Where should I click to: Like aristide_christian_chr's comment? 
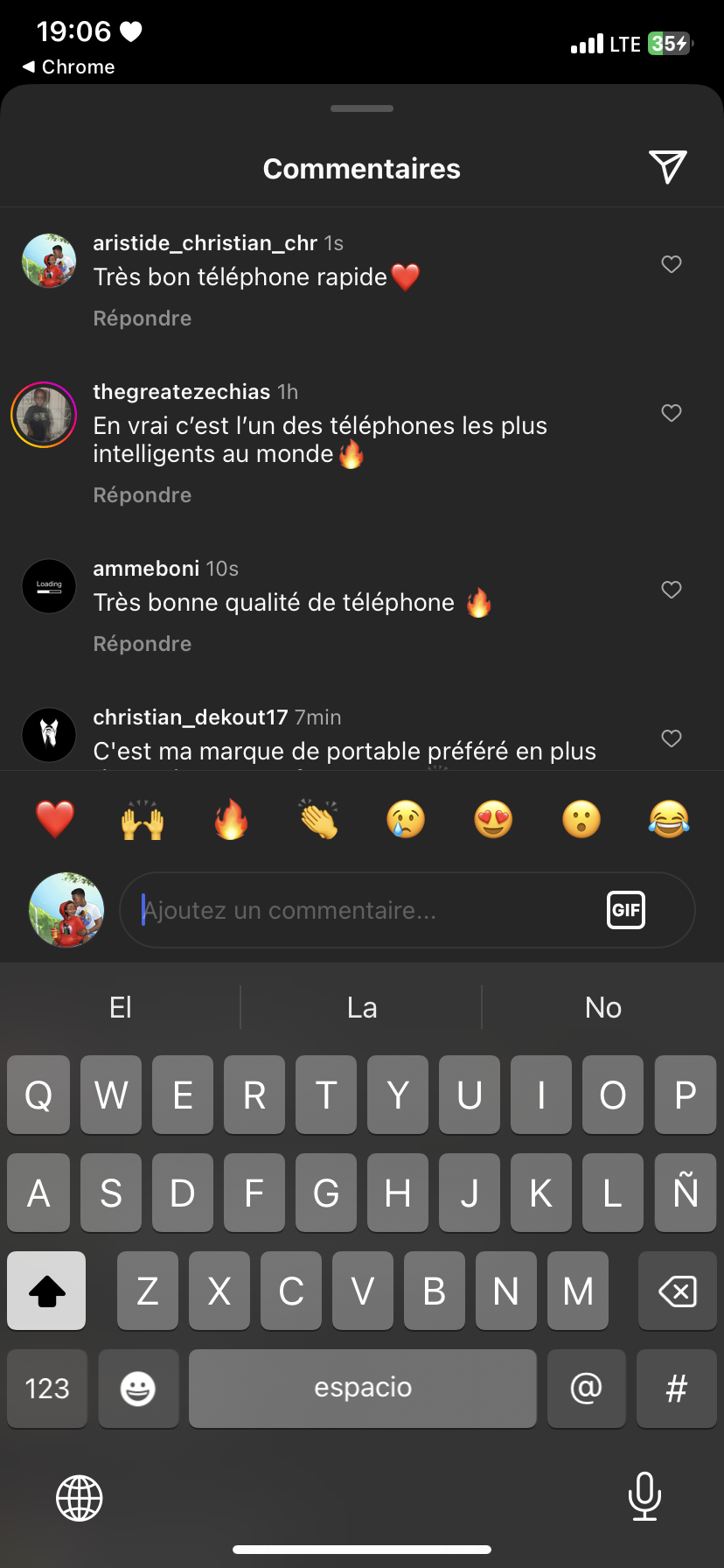pyautogui.click(x=671, y=264)
